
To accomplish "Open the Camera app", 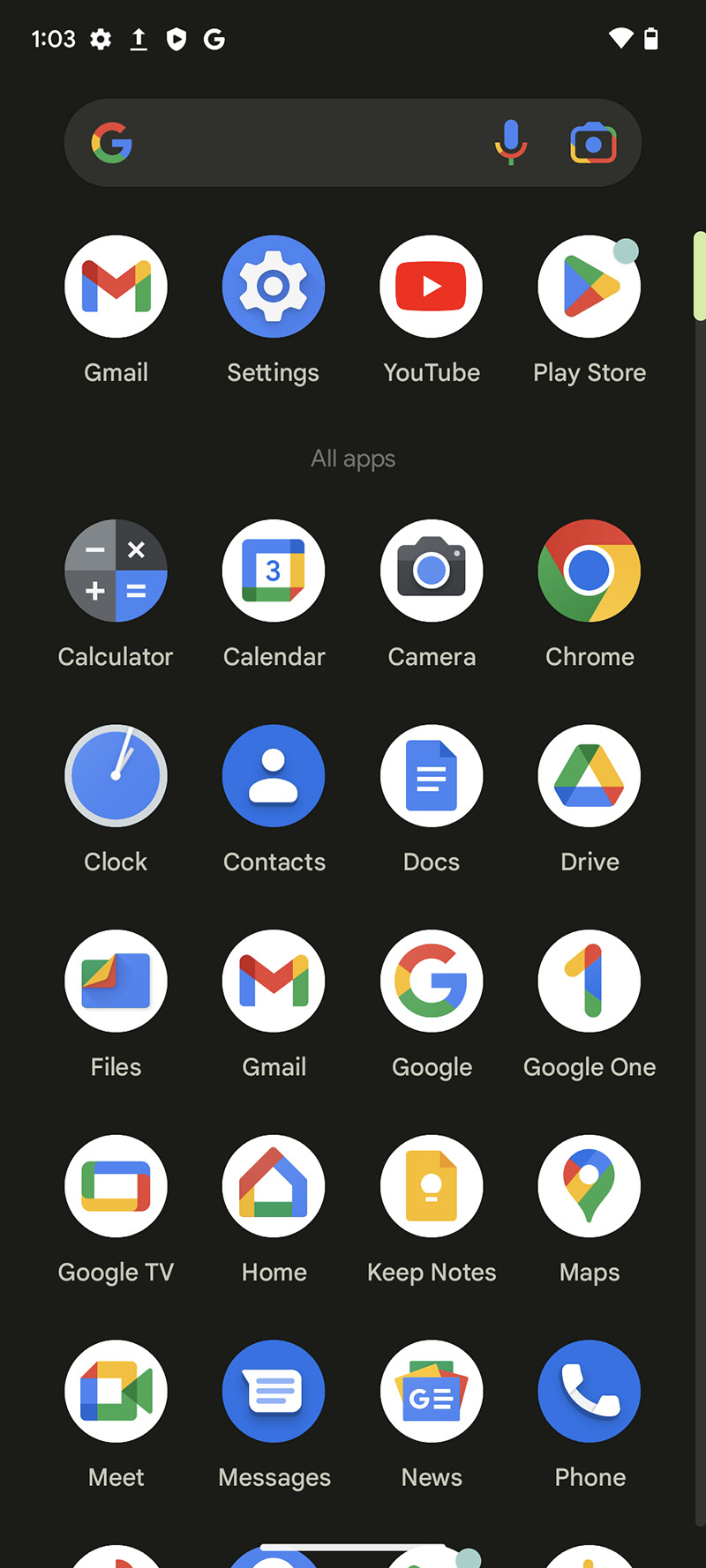I will click(x=432, y=571).
